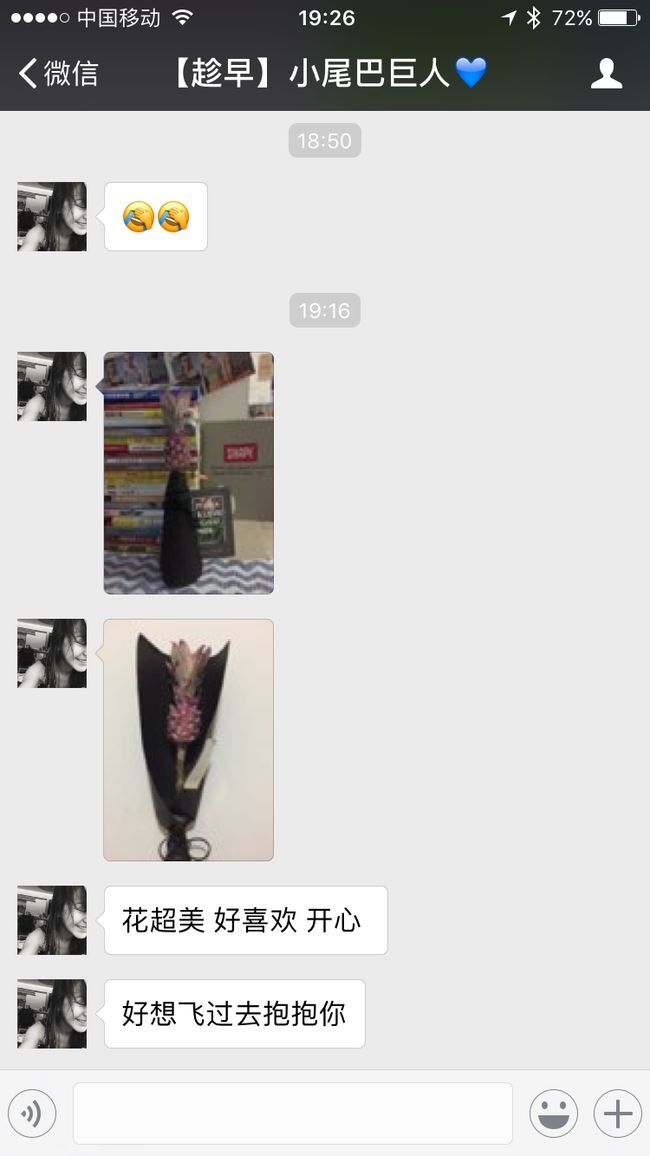The height and width of the screenshot is (1156, 650).
Task: Switch to voice message input
Action: coord(32,1113)
